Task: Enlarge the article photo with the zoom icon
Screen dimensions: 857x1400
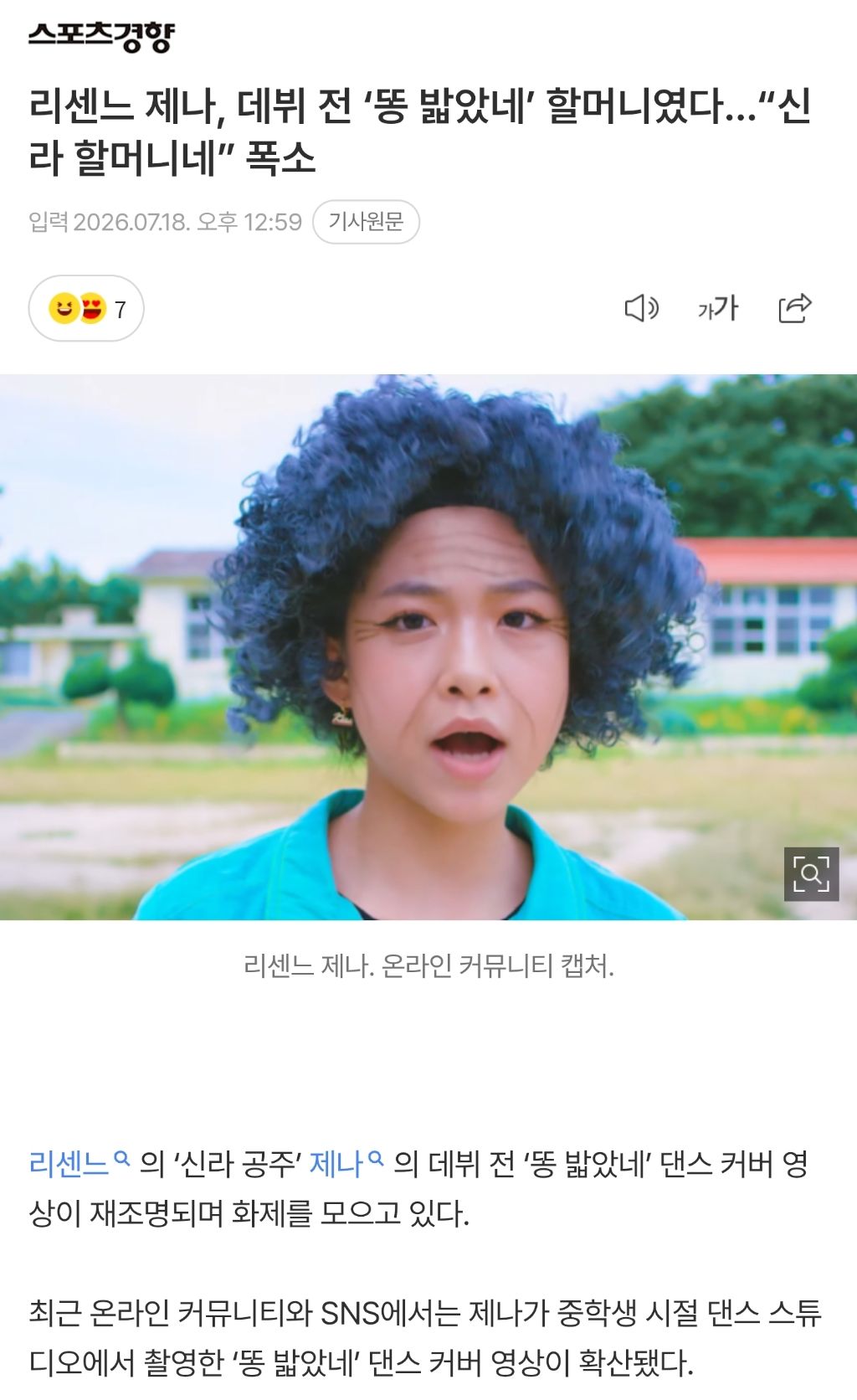Action: click(x=811, y=874)
